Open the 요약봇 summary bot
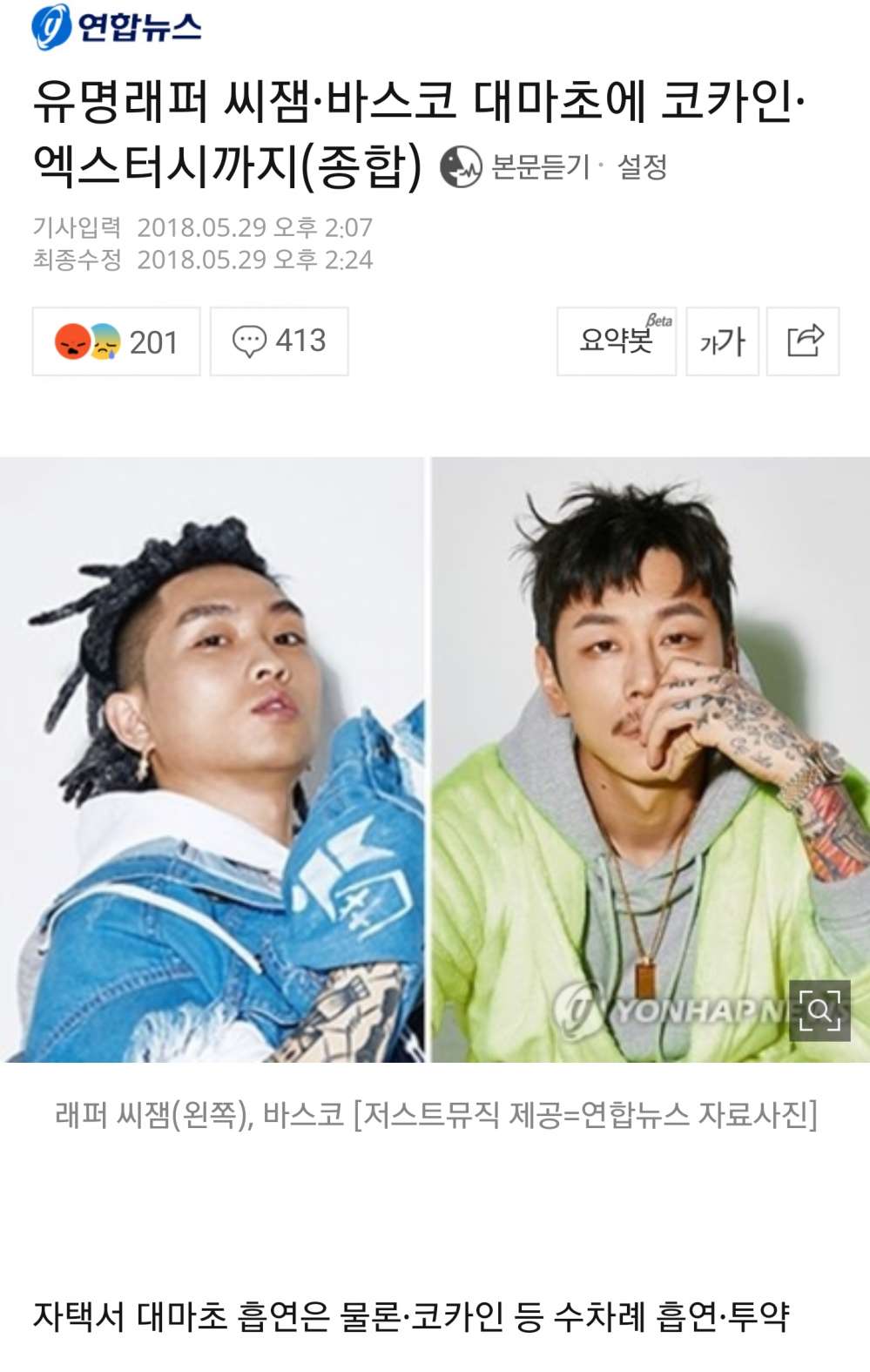870x1372 pixels. tap(616, 341)
